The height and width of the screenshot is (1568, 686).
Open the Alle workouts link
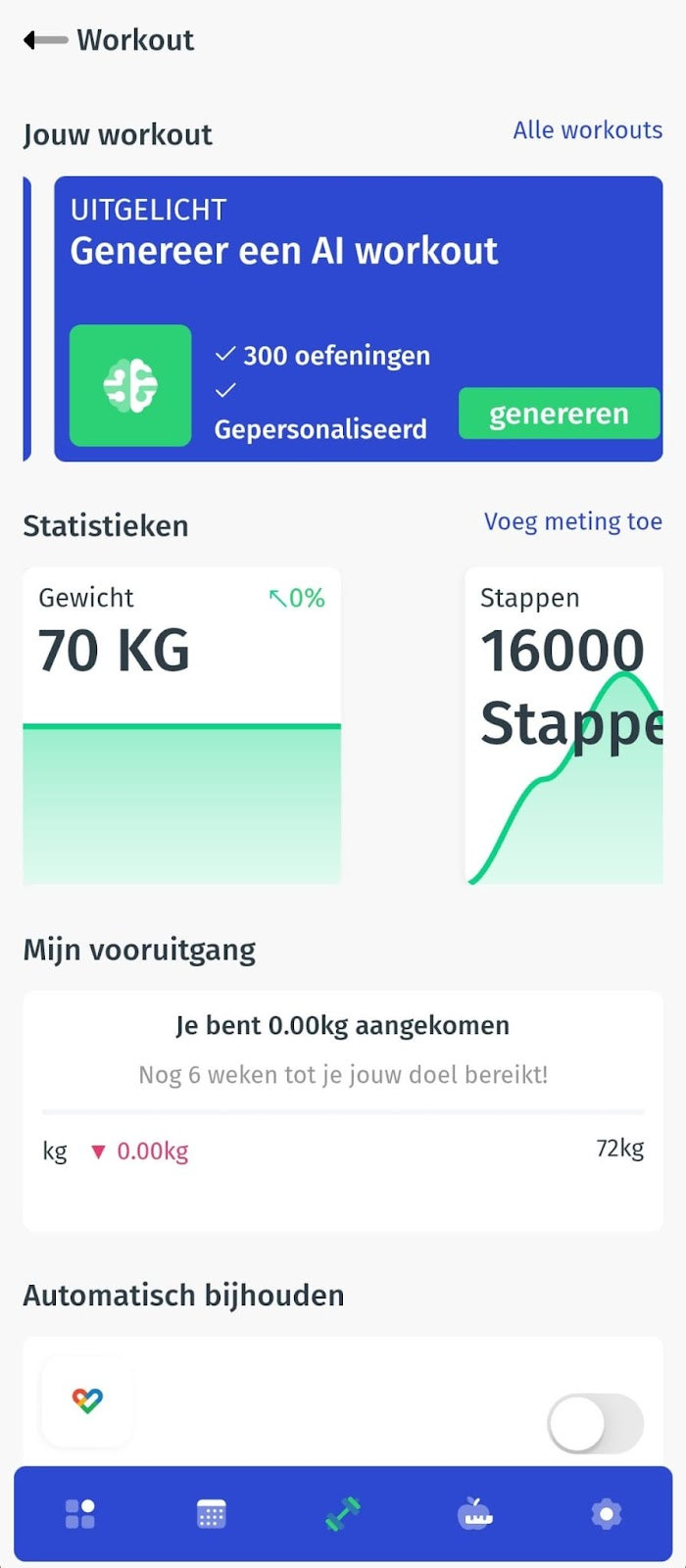[x=587, y=130]
